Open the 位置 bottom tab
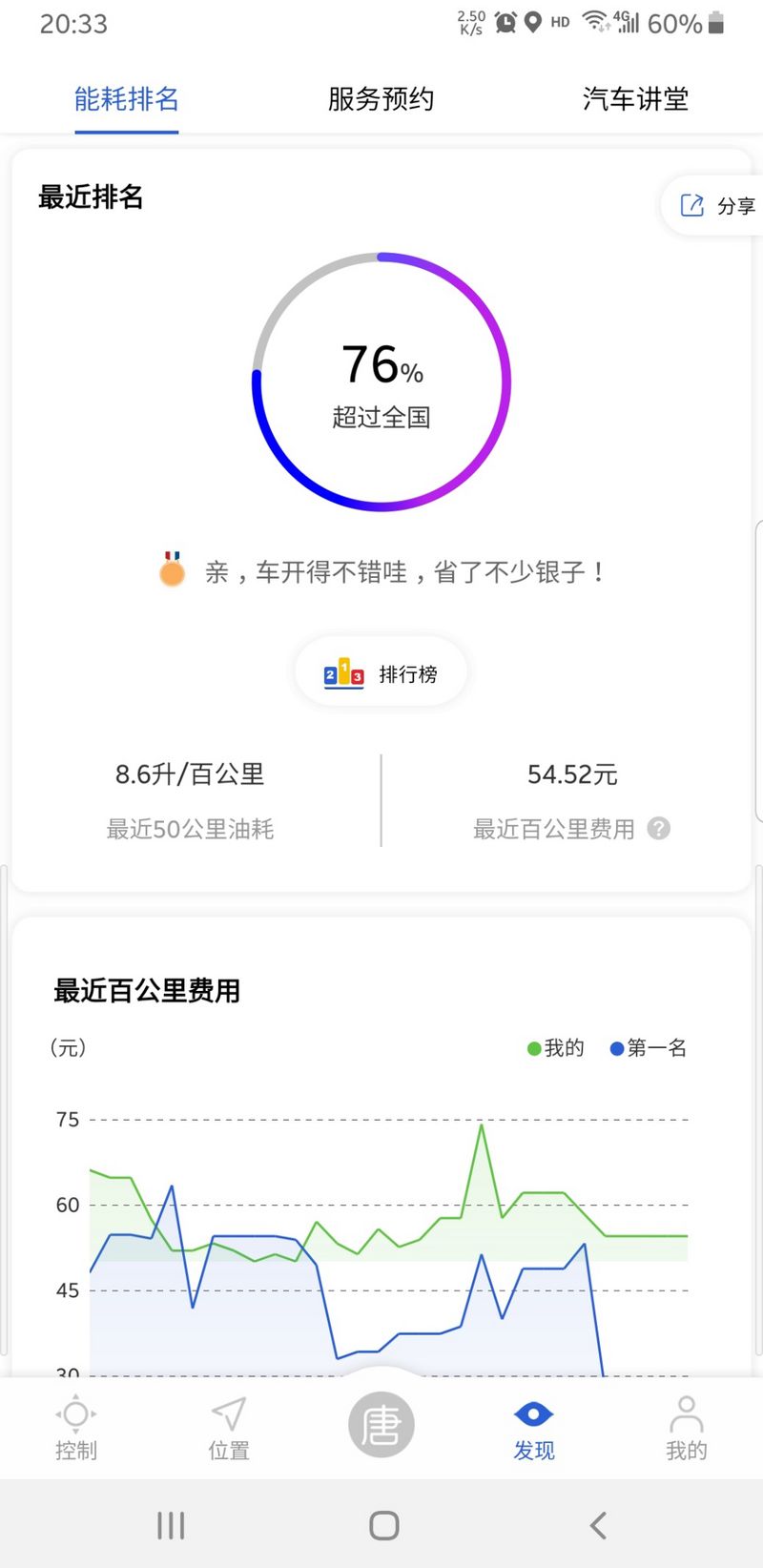This screenshot has width=763, height=1568. pos(229,1427)
